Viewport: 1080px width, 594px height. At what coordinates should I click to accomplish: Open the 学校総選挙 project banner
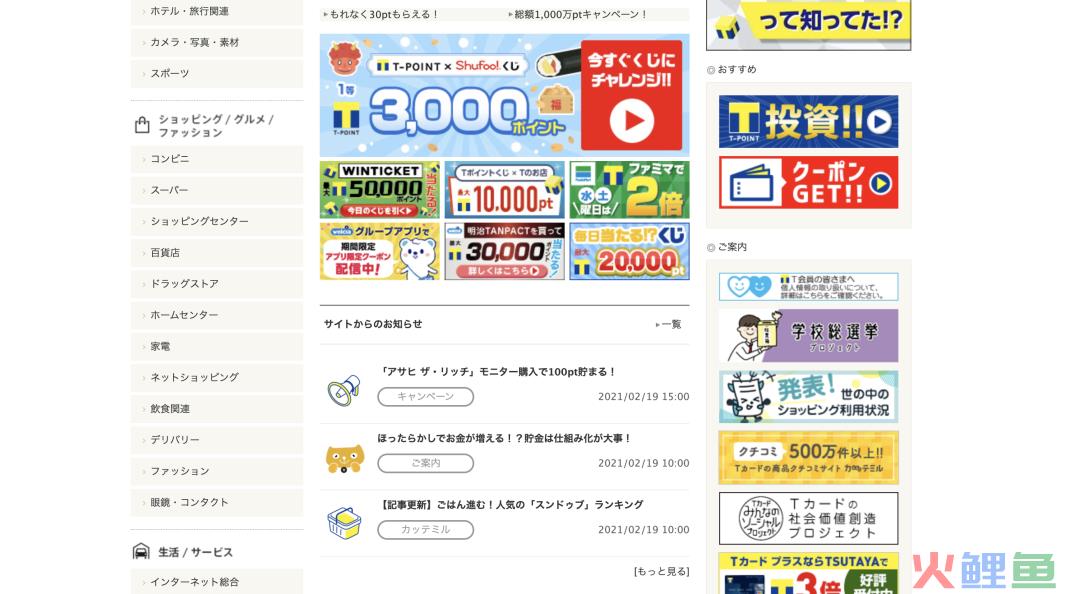[808, 335]
